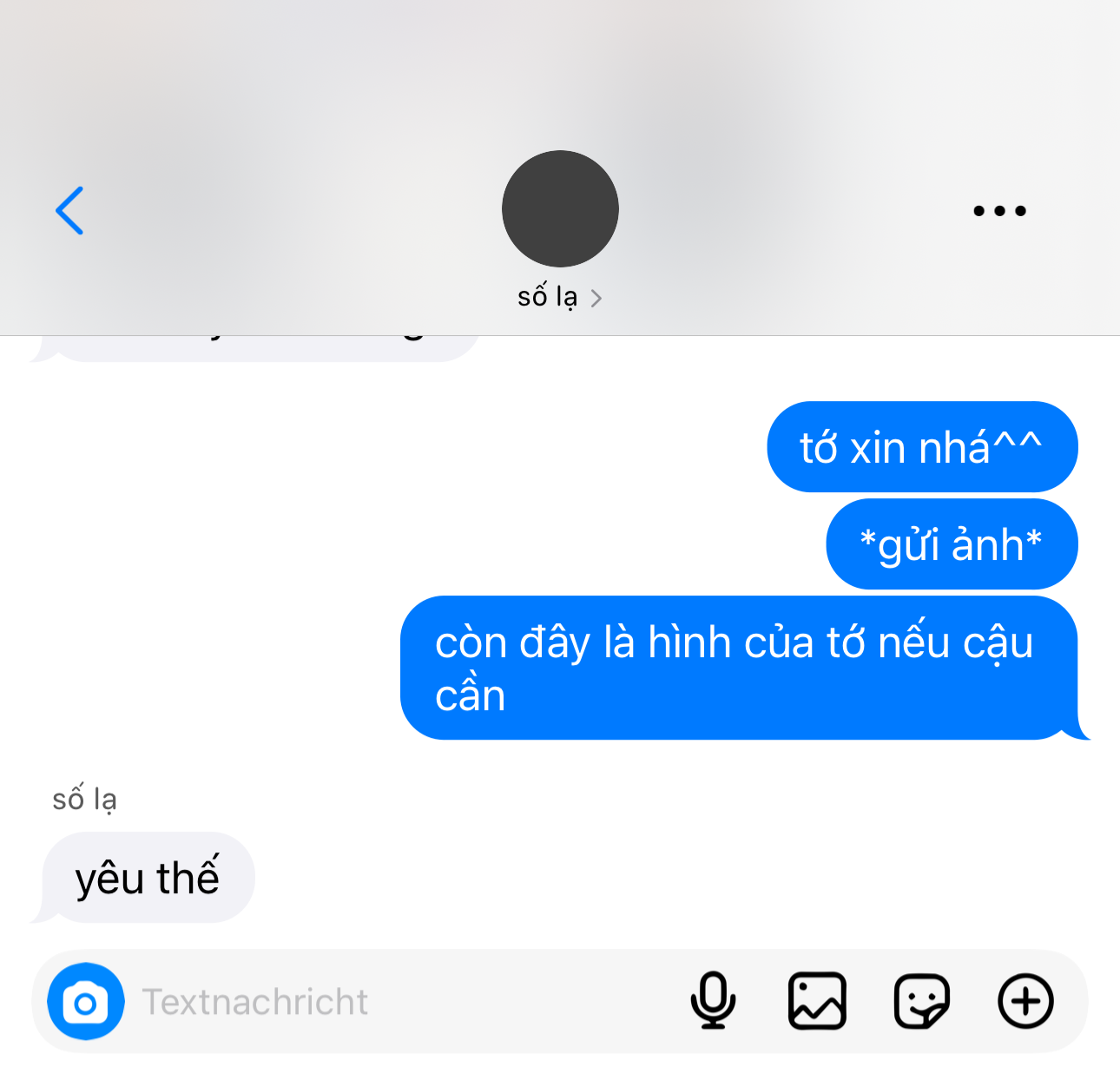Viewport: 1120px width, 1080px height.
Task: Record a voice message with the microphone
Action: pos(714,1001)
